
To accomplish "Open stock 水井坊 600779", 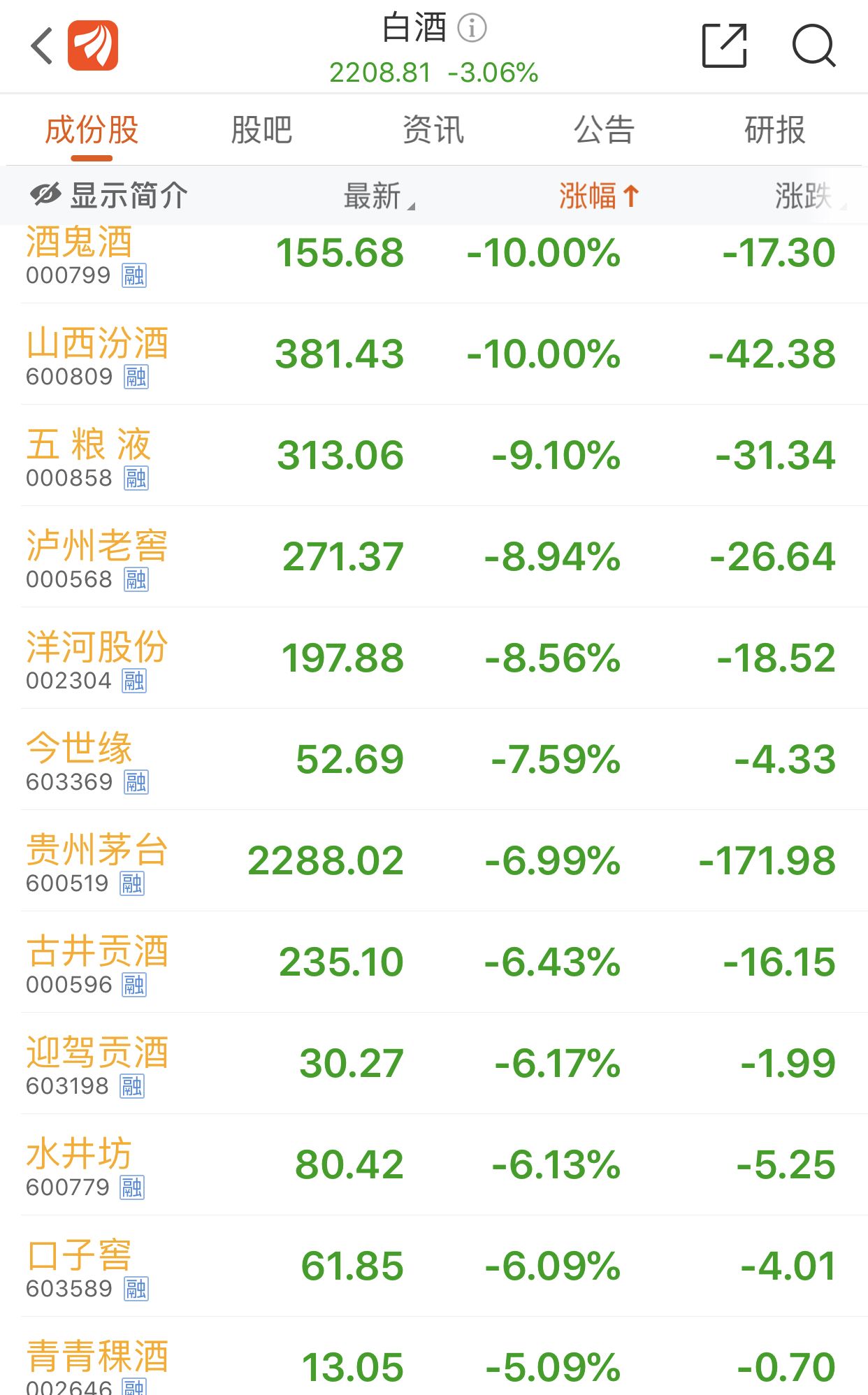I will (444, 1164).
